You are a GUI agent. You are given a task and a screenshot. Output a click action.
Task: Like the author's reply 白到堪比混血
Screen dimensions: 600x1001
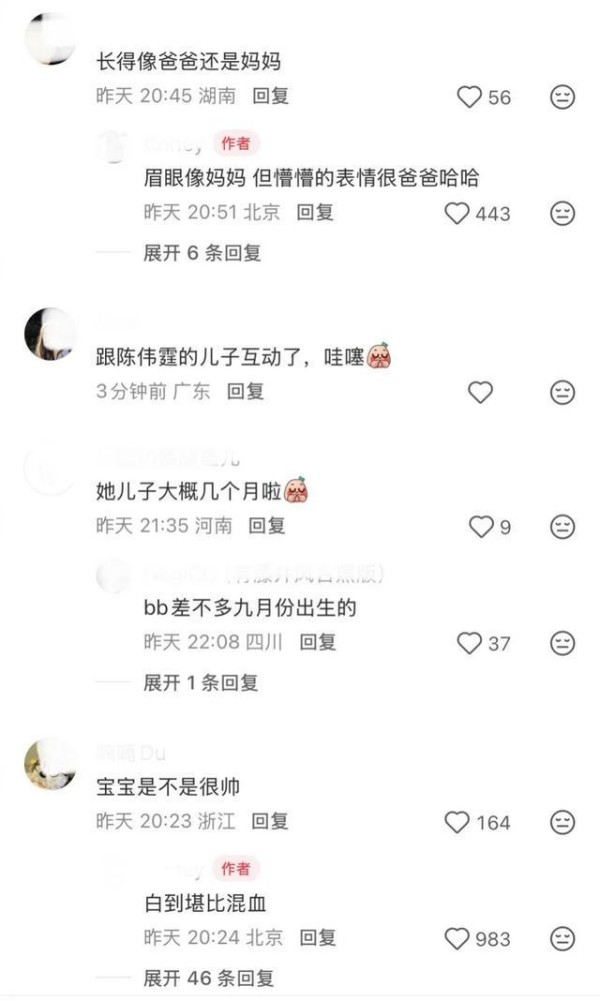(457, 938)
